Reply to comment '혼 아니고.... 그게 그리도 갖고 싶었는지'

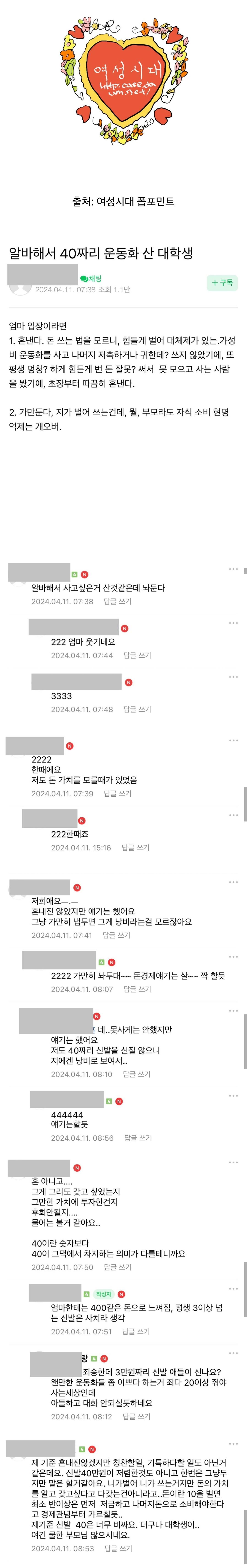(x=118, y=1267)
